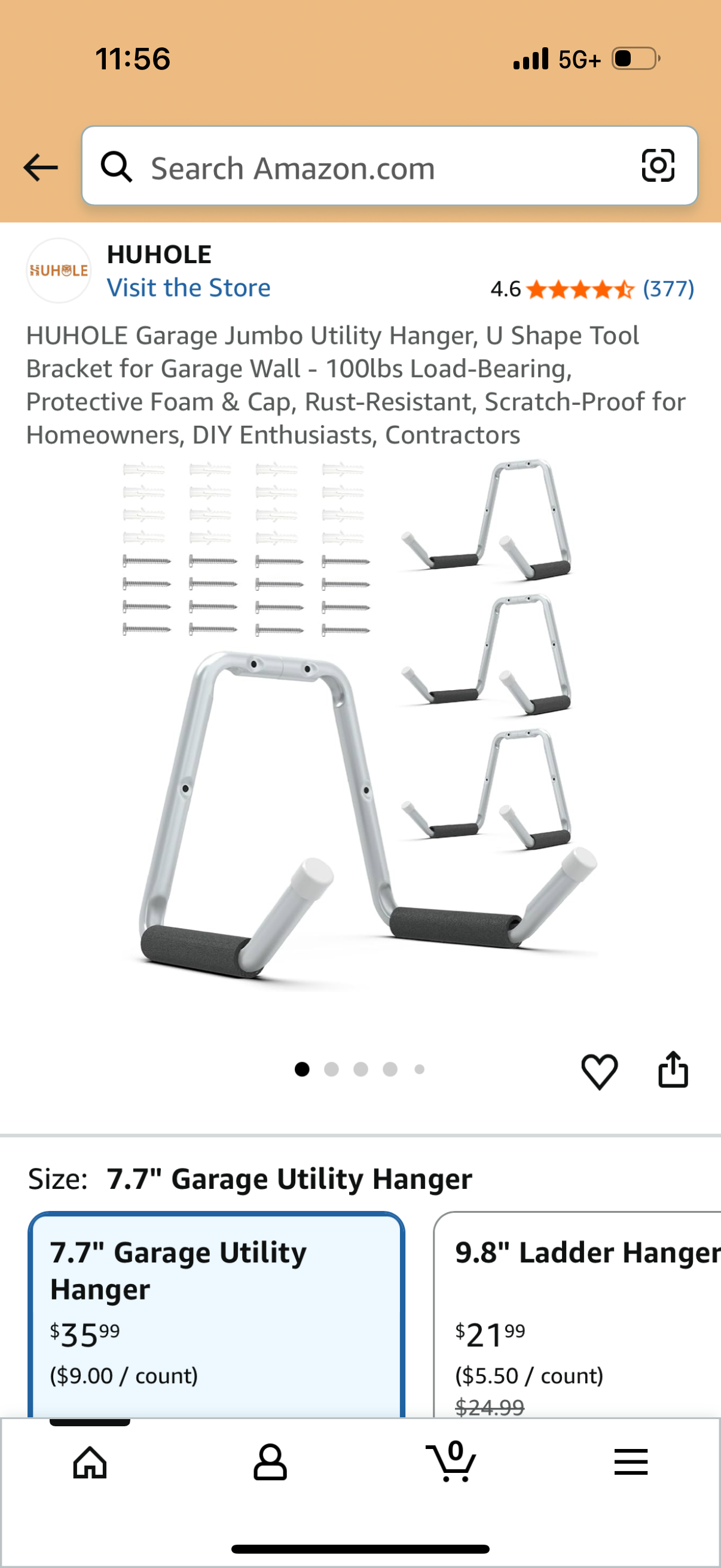
Task: Open the camera lens search
Action: coord(658,166)
